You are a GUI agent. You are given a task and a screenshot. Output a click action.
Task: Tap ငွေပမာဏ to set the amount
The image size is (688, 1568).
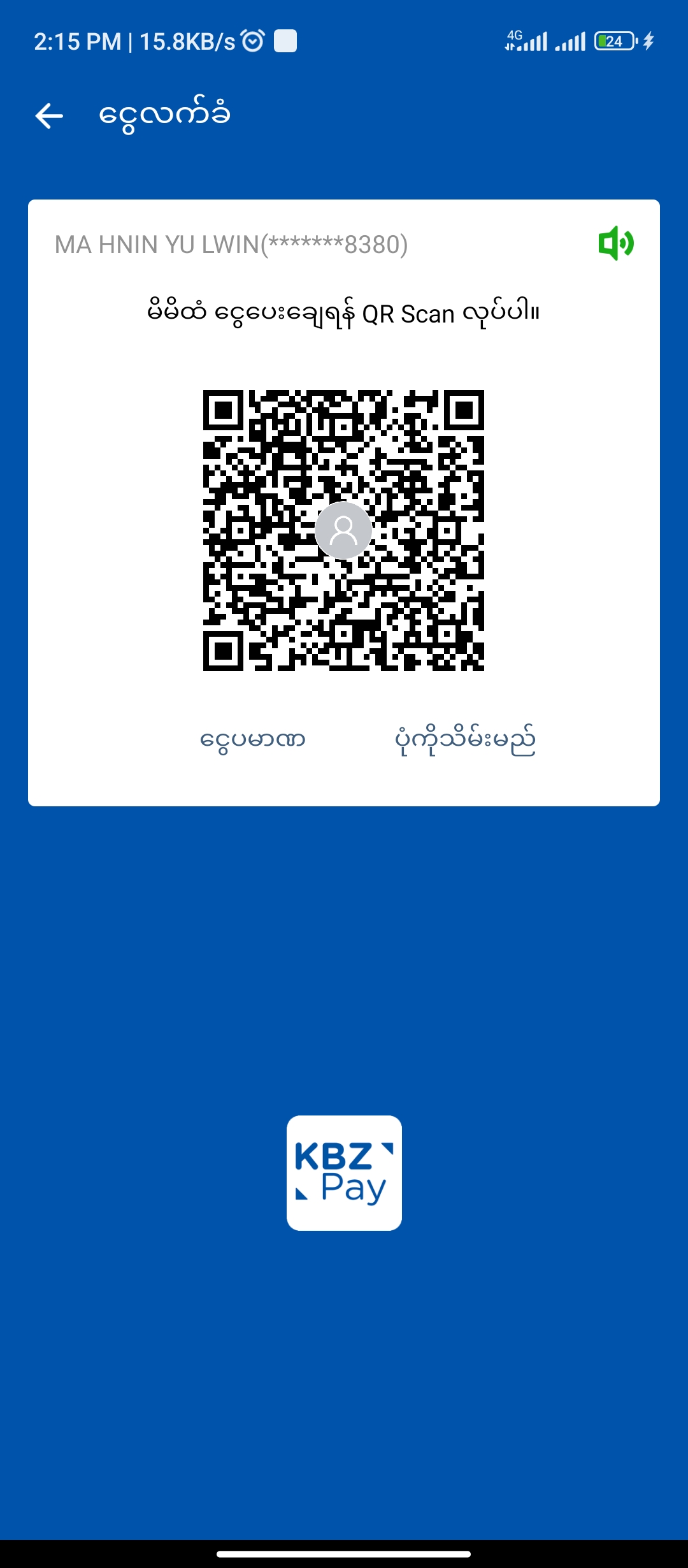pos(252,739)
